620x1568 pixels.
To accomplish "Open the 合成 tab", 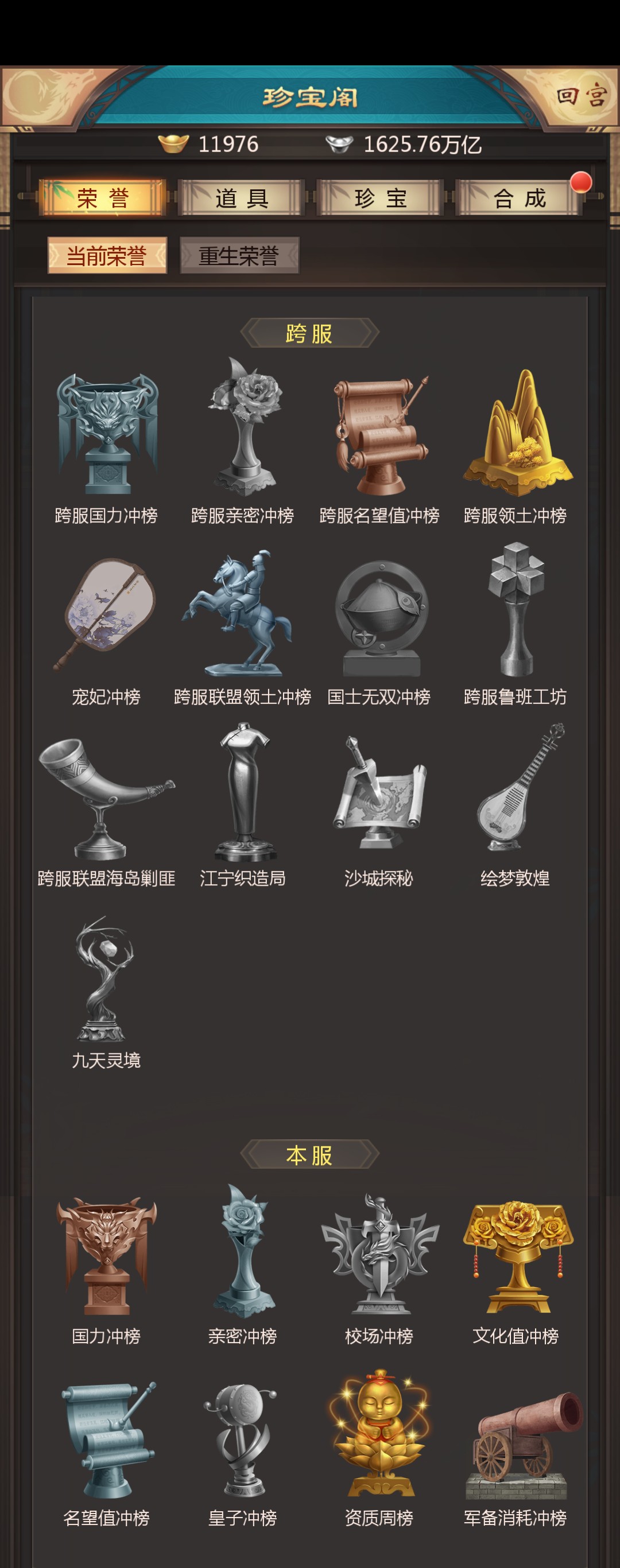I will pyautogui.click(x=519, y=198).
